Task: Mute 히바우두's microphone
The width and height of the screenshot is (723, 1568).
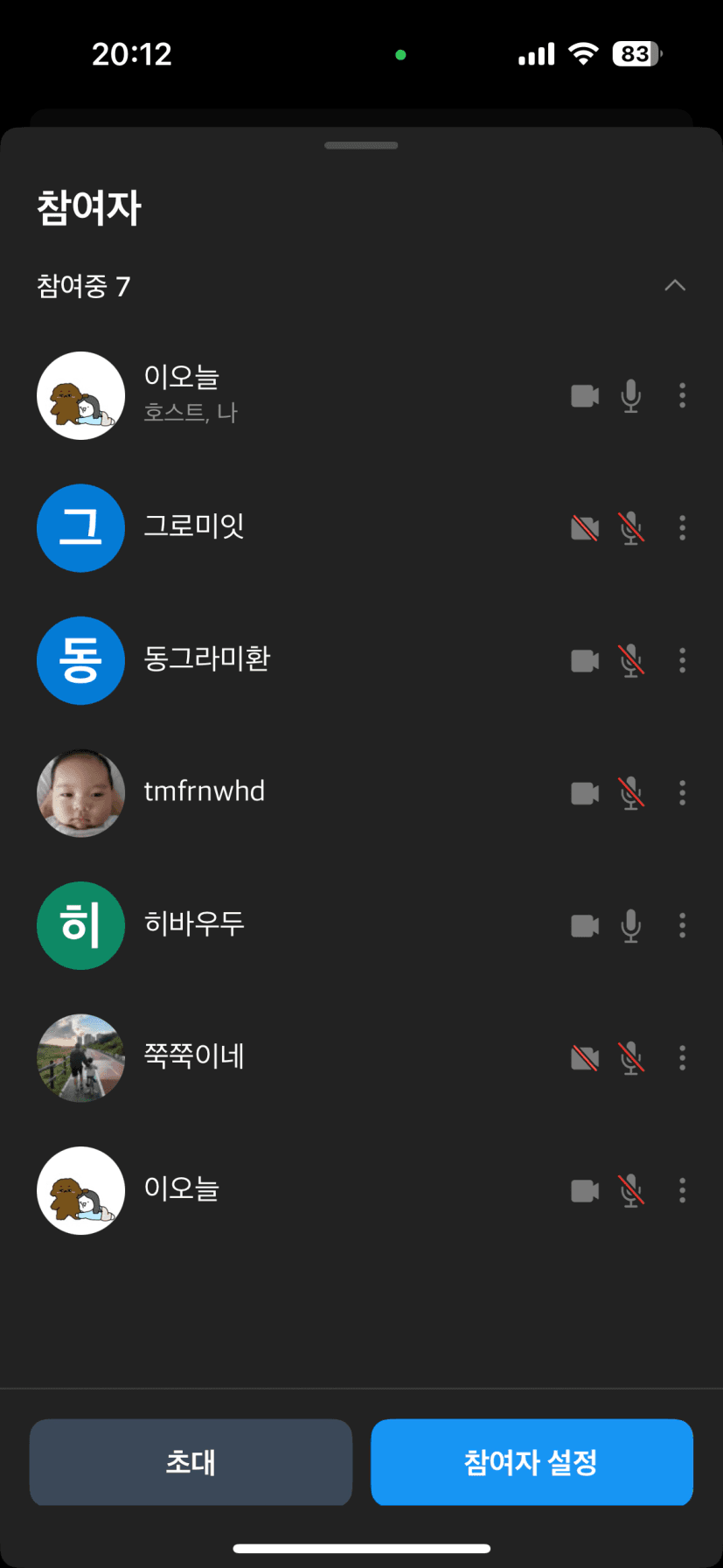Action: tap(631, 926)
